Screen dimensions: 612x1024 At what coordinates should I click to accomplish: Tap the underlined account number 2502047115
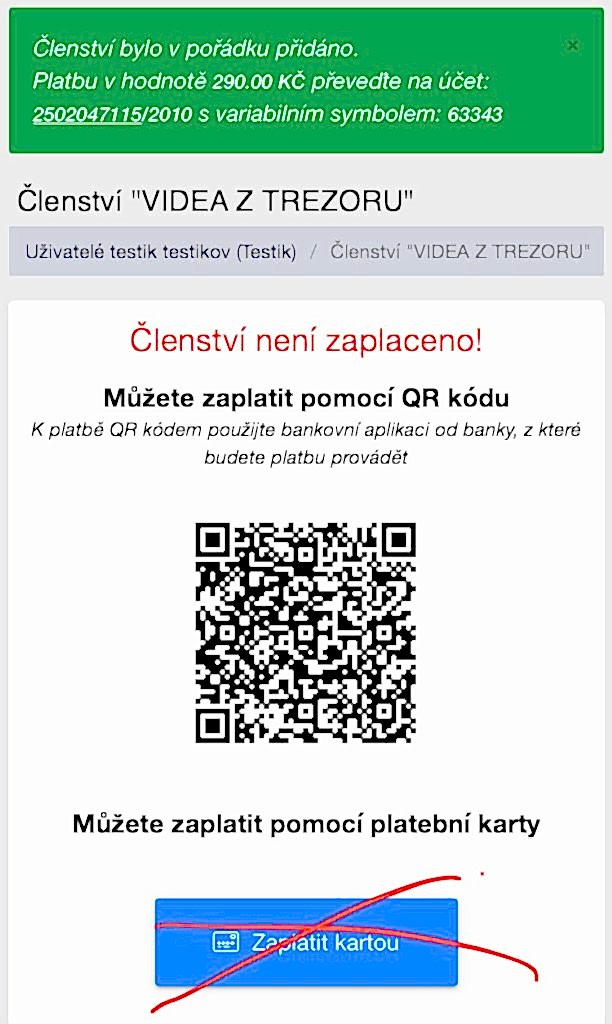click(86, 114)
